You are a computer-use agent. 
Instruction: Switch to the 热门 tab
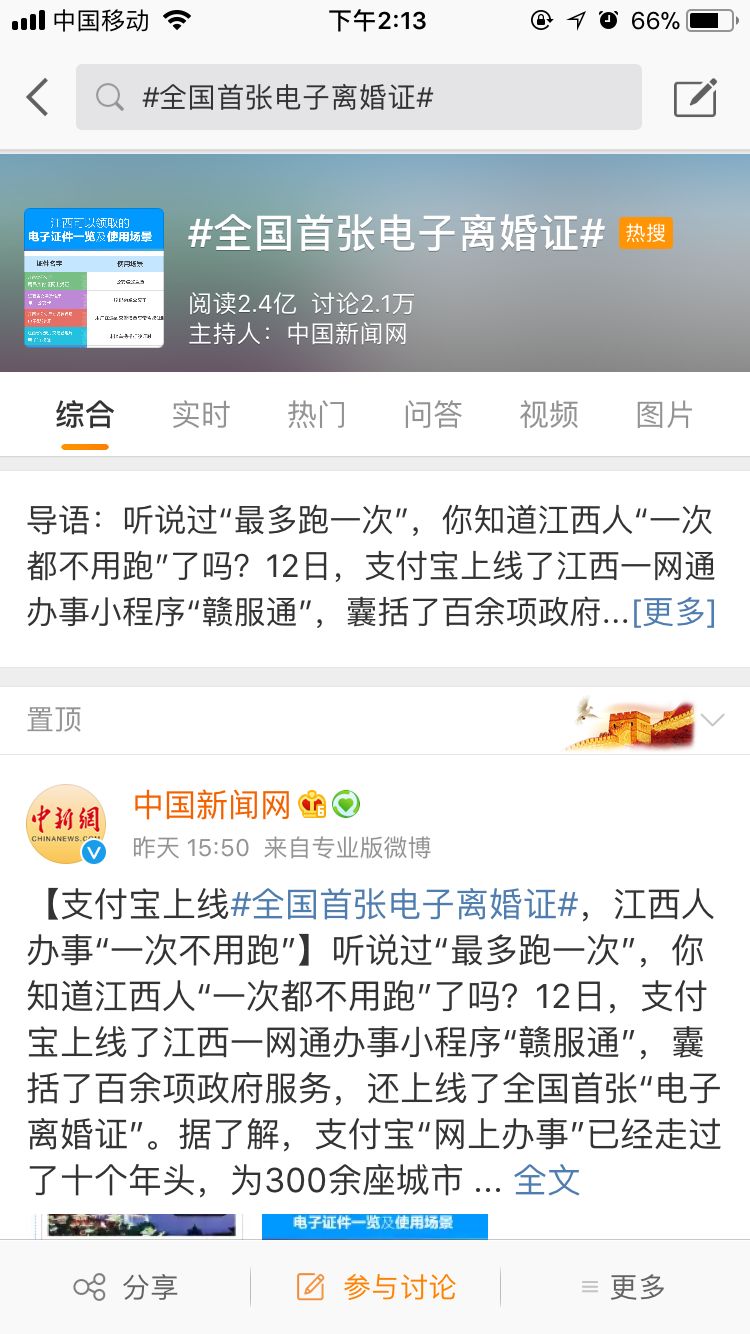coord(315,414)
